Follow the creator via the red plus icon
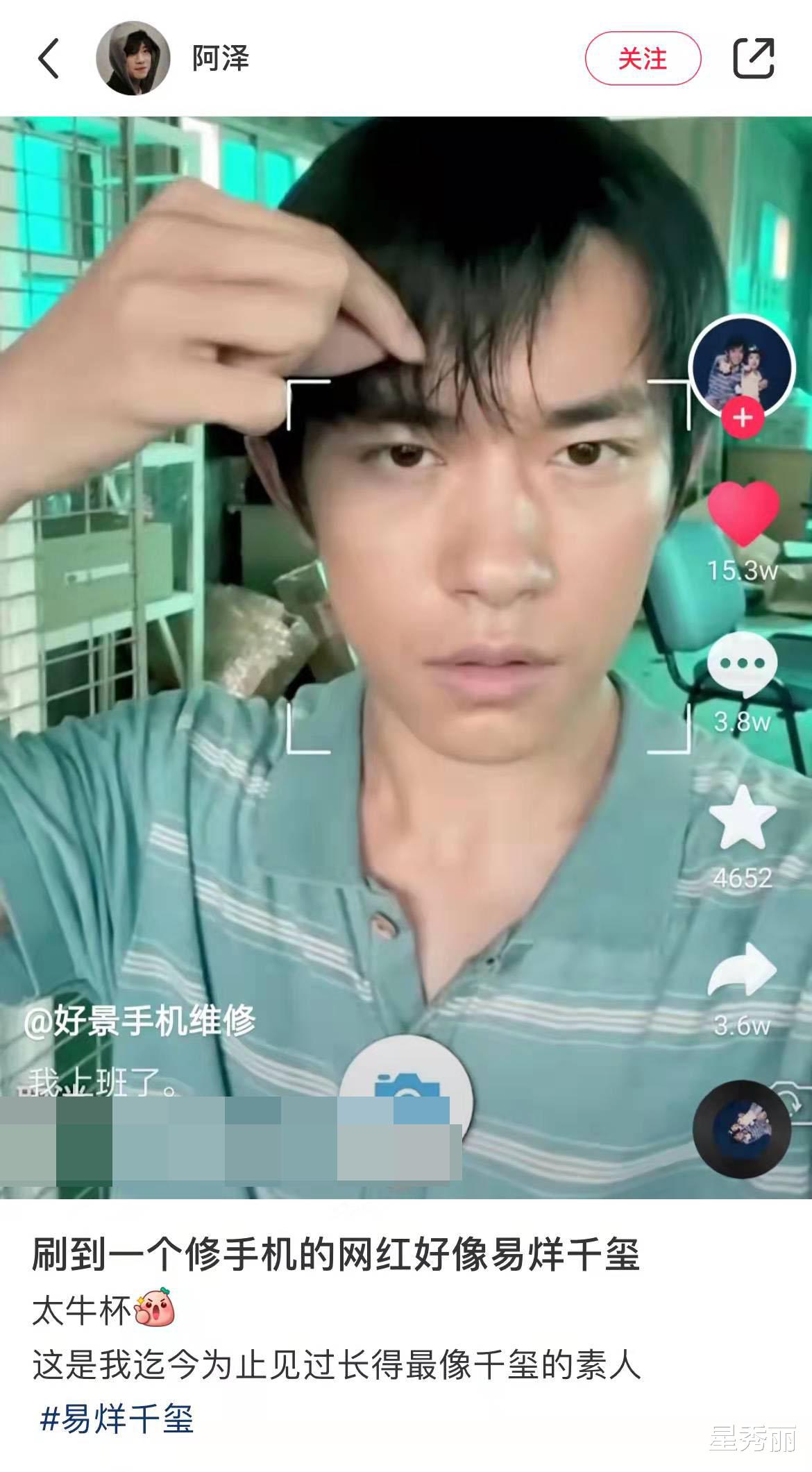Viewport: 812px width, 1472px height. (743, 416)
